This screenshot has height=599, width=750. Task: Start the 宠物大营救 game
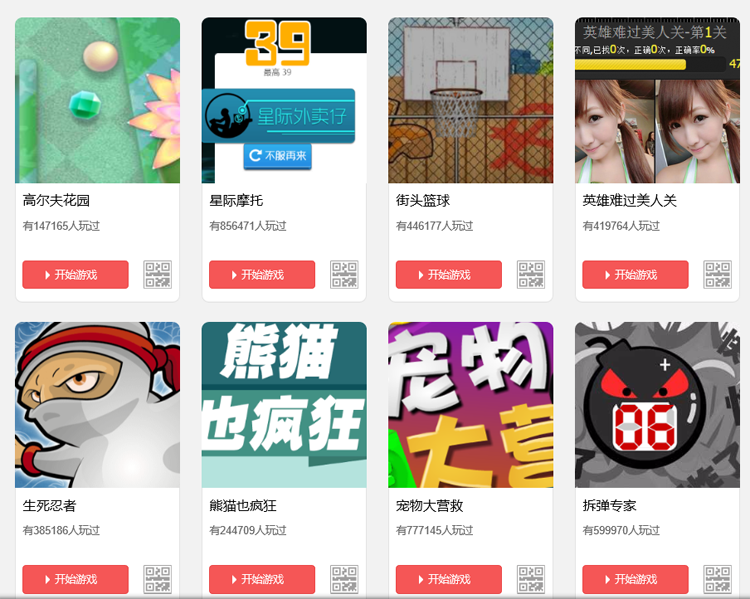[448, 579]
